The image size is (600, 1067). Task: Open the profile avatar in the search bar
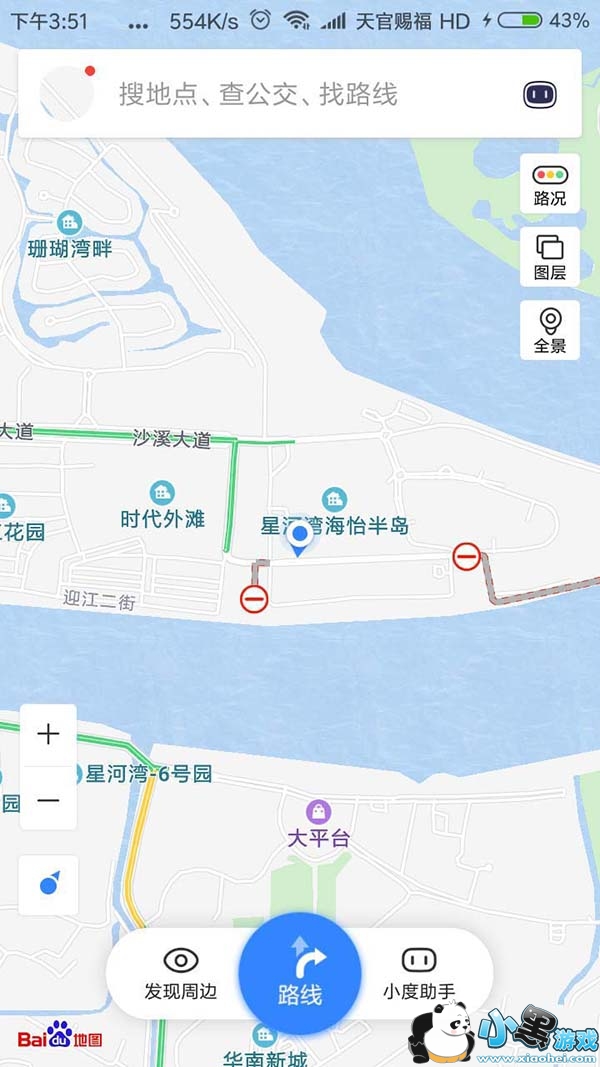66,93
